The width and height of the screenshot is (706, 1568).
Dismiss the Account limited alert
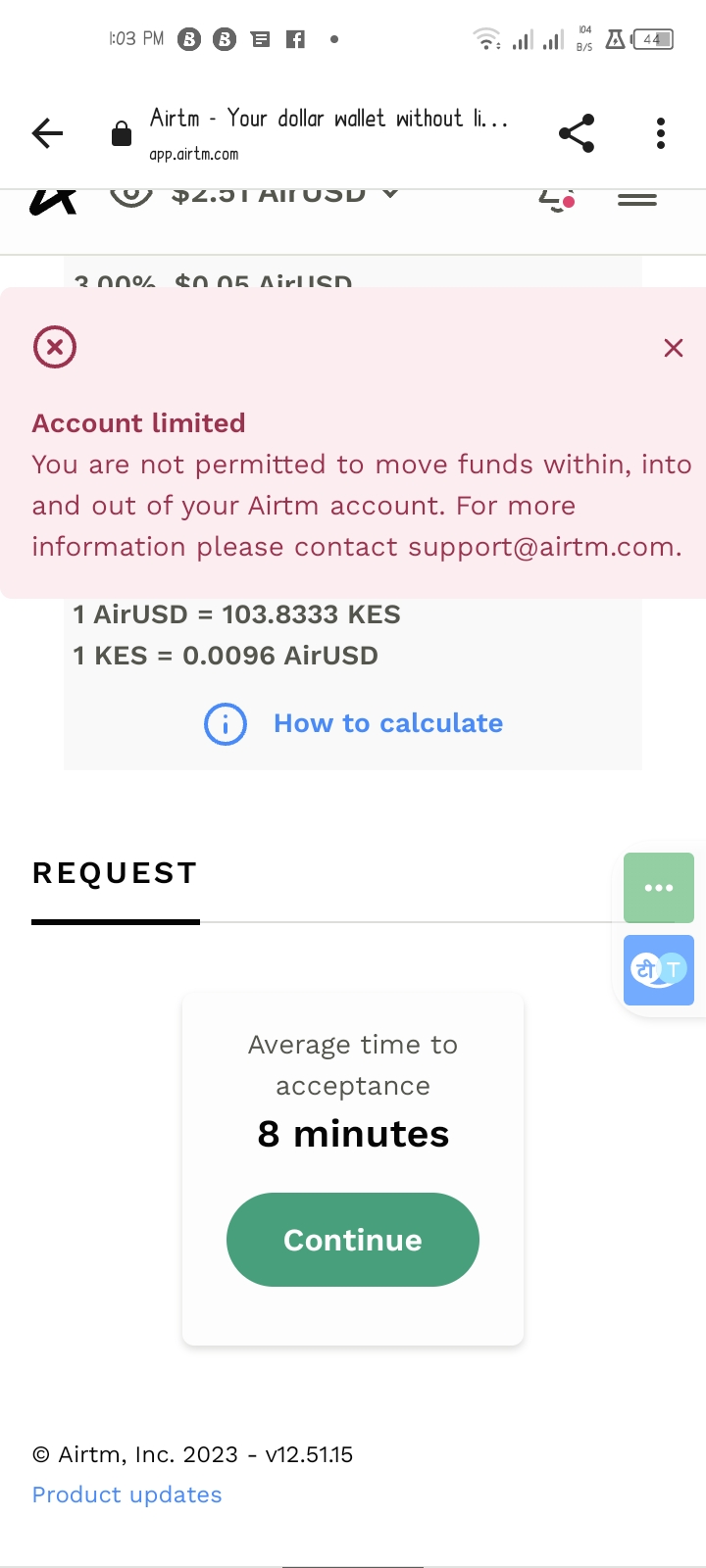[x=673, y=348]
